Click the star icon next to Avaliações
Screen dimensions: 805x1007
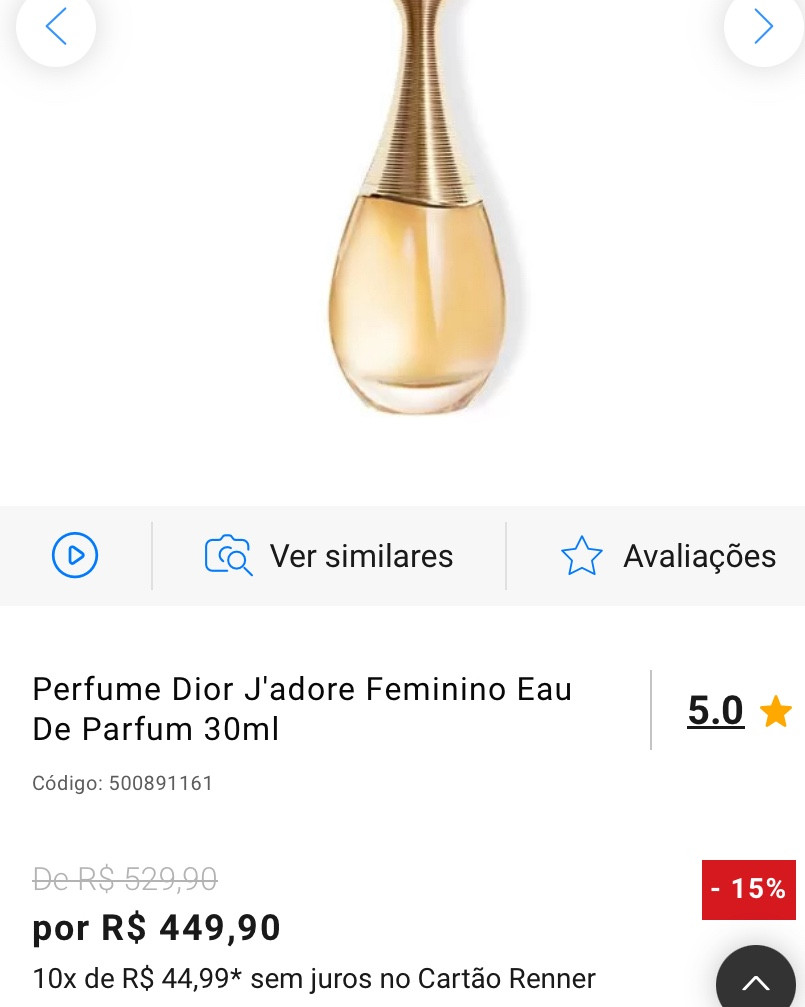[x=581, y=555]
